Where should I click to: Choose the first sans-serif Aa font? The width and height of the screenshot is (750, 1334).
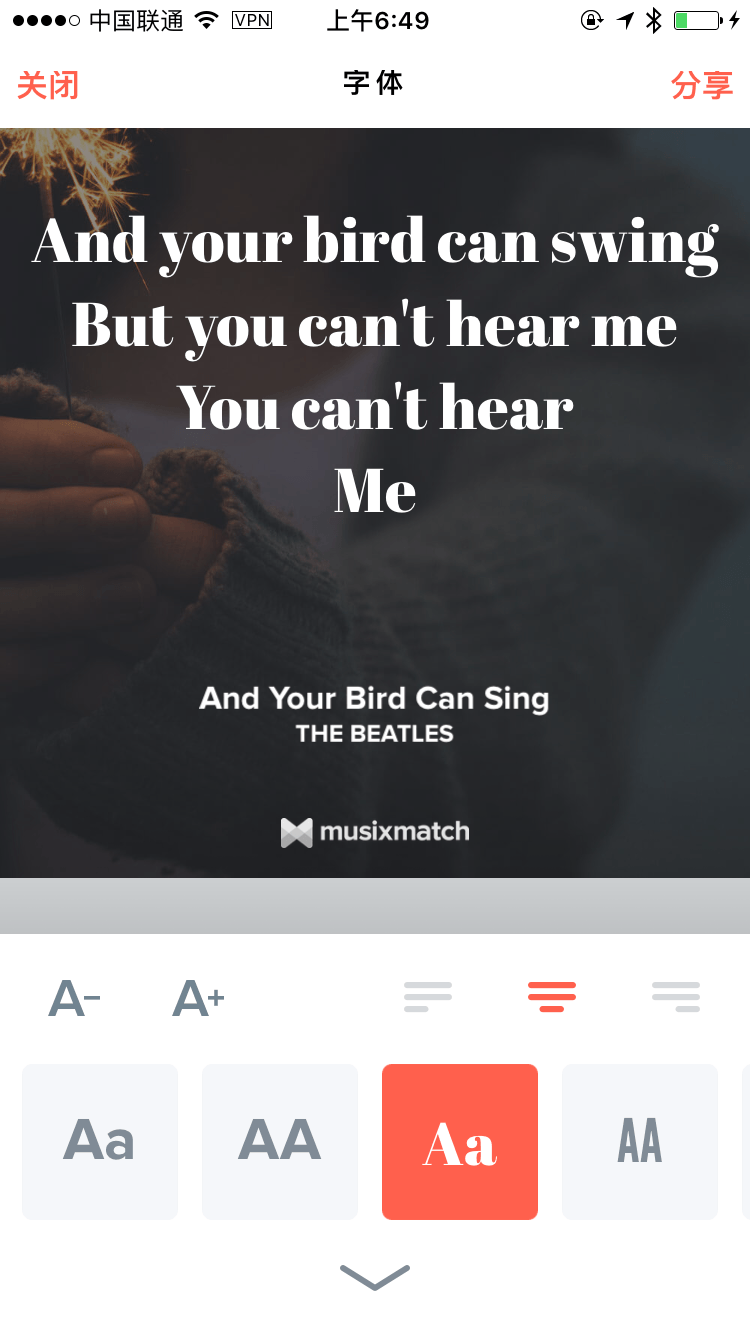[x=100, y=1141]
